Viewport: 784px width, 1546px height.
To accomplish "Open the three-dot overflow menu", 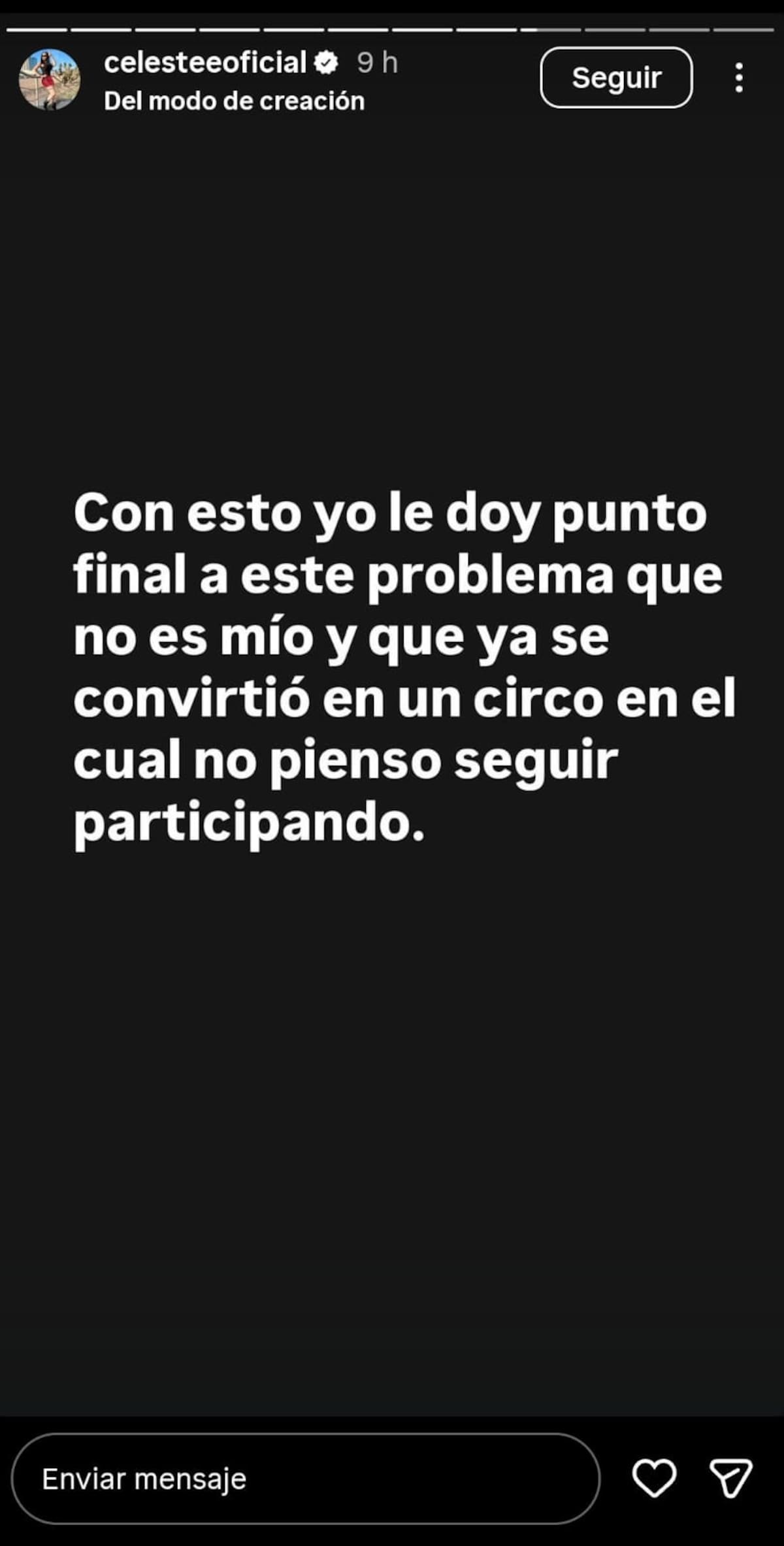I will coord(739,78).
